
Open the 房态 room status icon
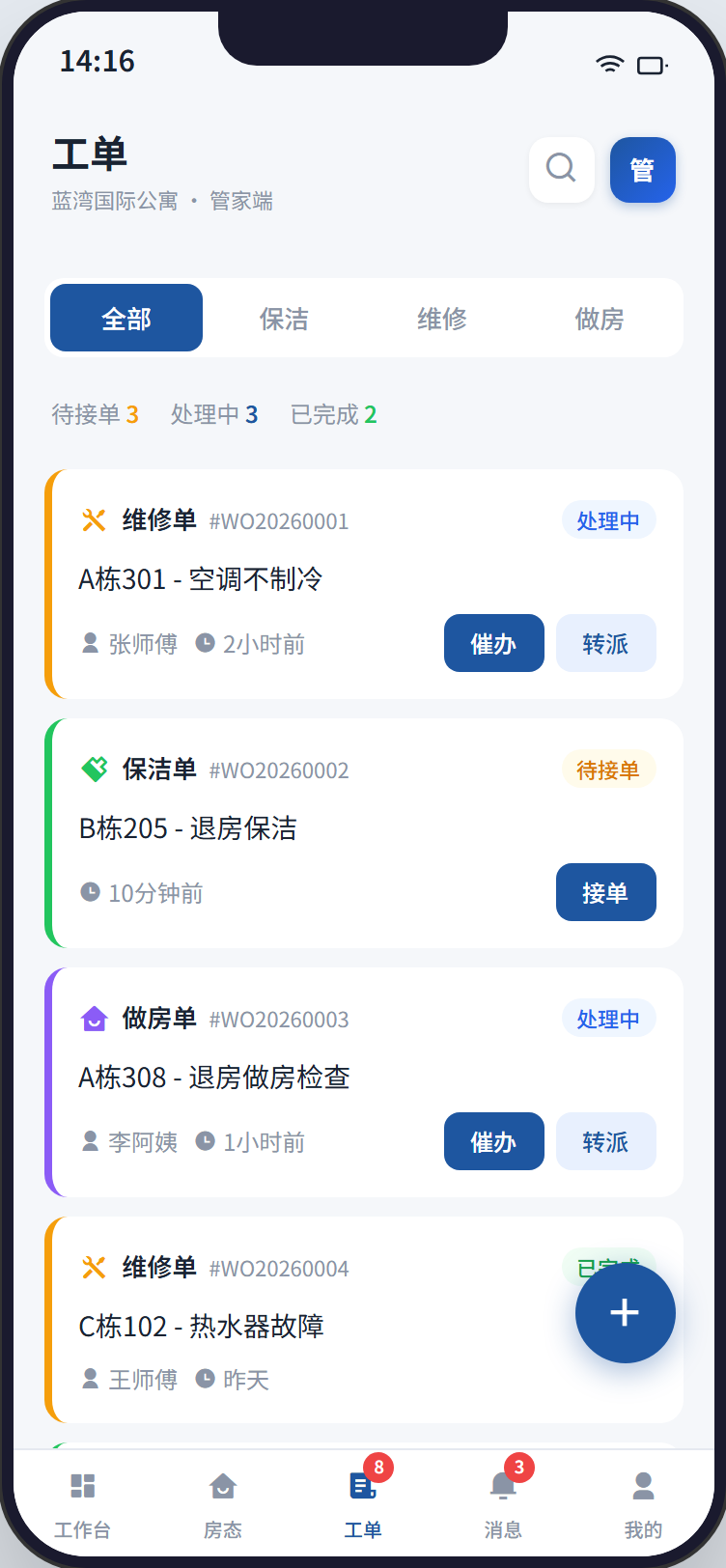(223, 1485)
